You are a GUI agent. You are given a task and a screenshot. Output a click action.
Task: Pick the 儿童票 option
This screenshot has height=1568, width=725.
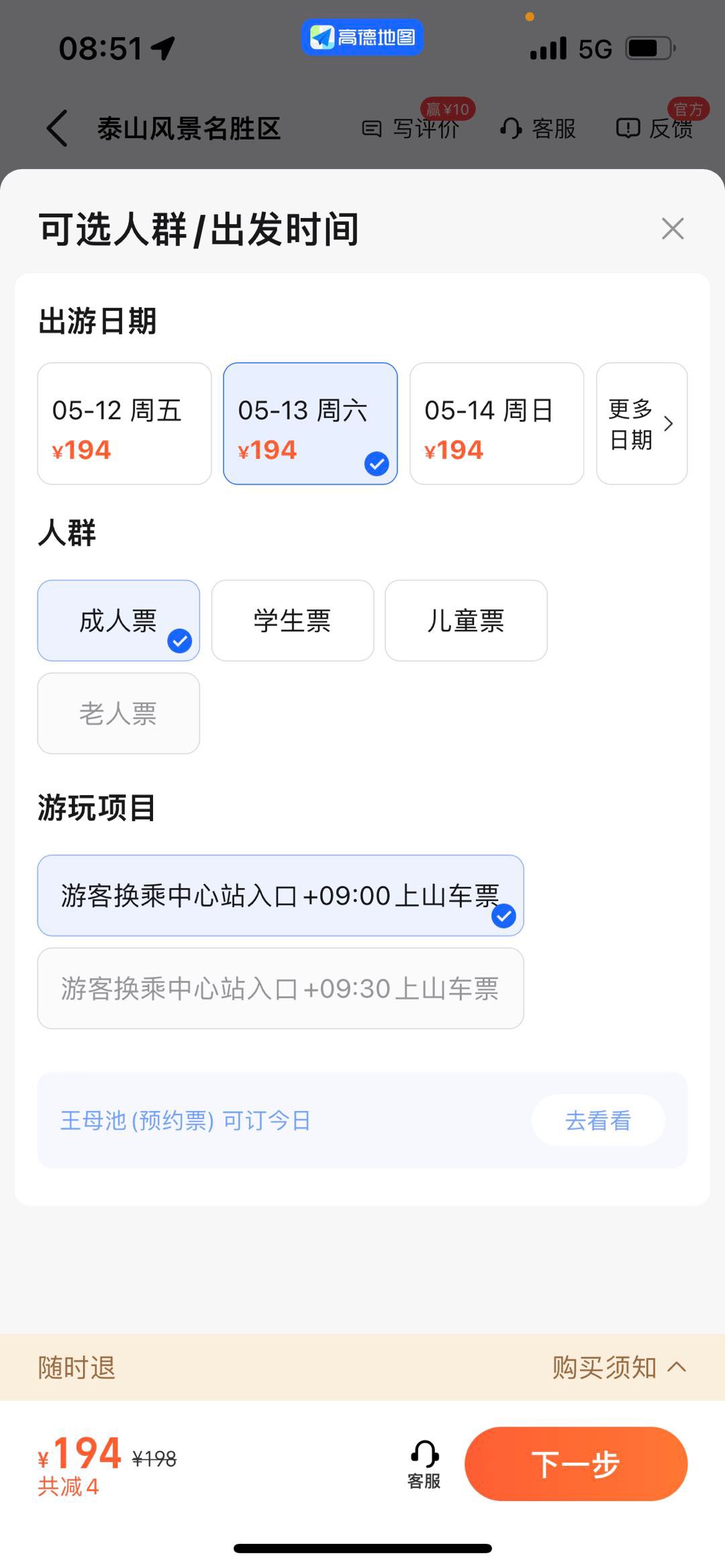(466, 621)
